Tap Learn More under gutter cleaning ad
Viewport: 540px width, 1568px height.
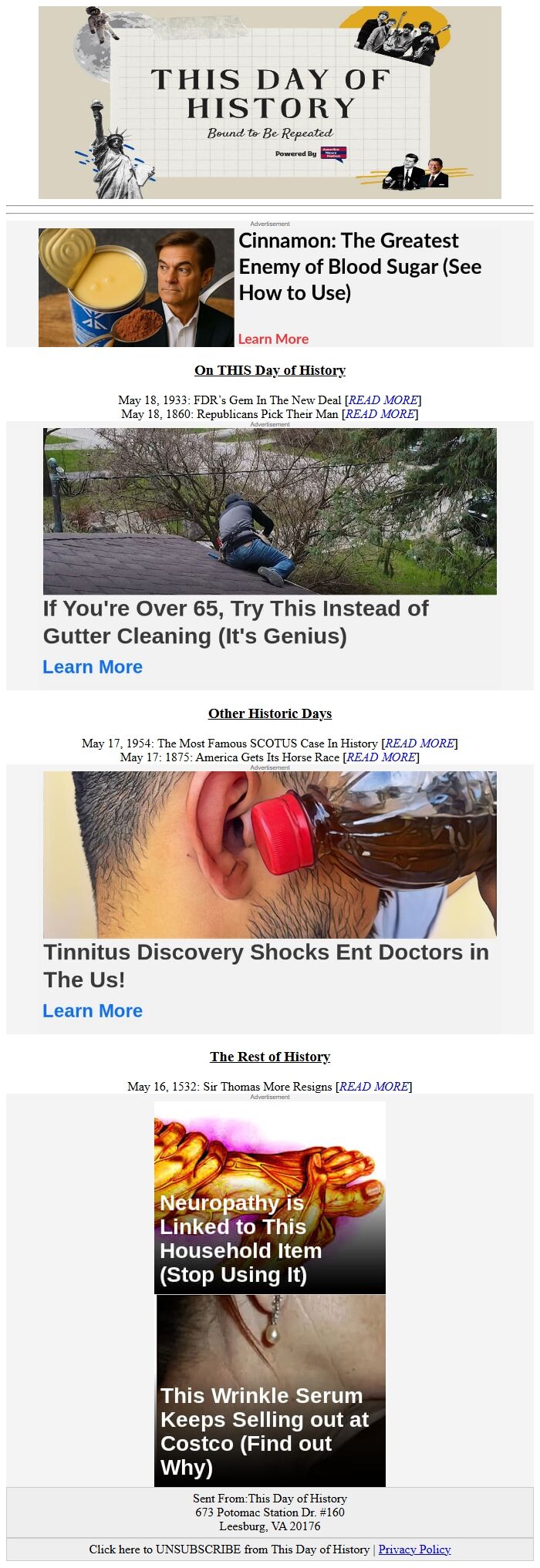(93, 667)
